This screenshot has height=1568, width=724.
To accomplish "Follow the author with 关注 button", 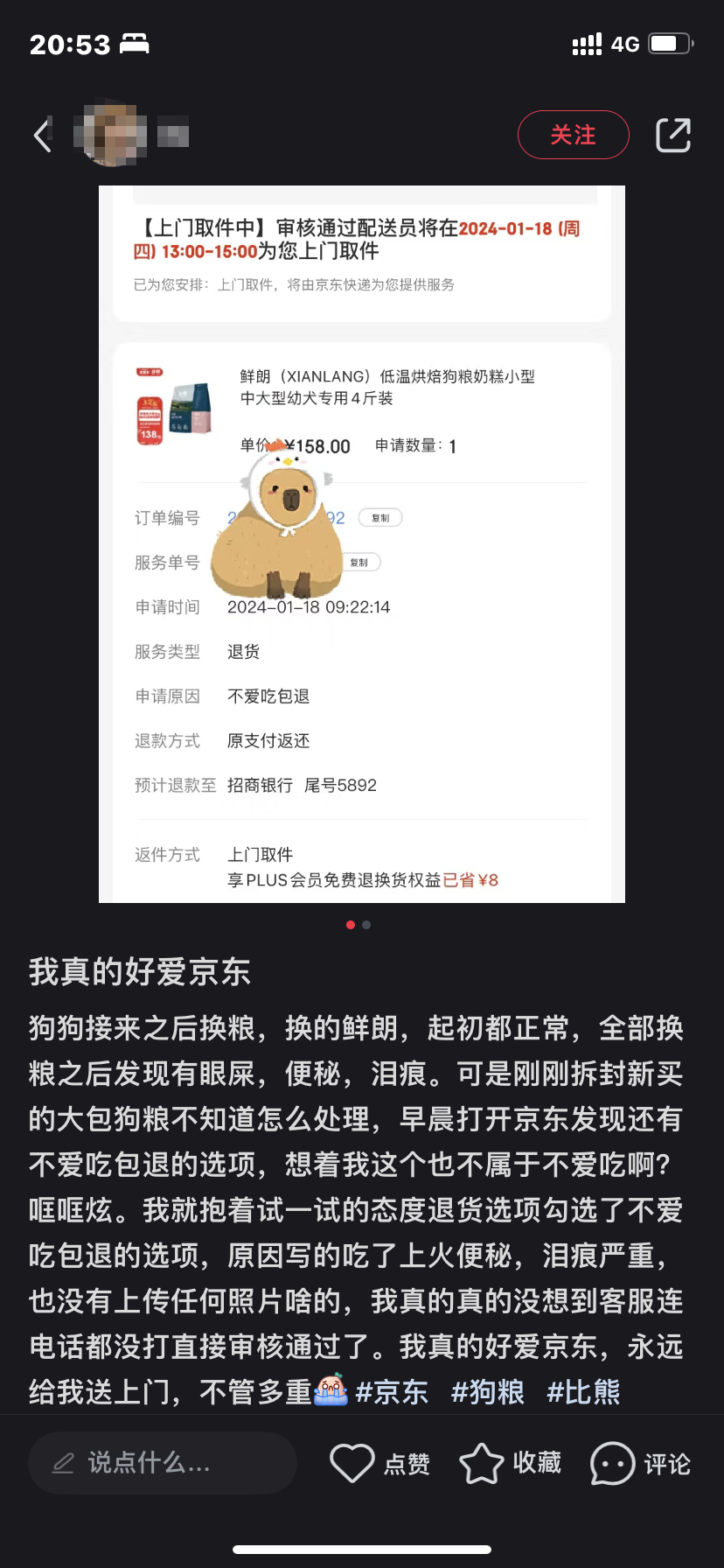I will pos(573,135).
